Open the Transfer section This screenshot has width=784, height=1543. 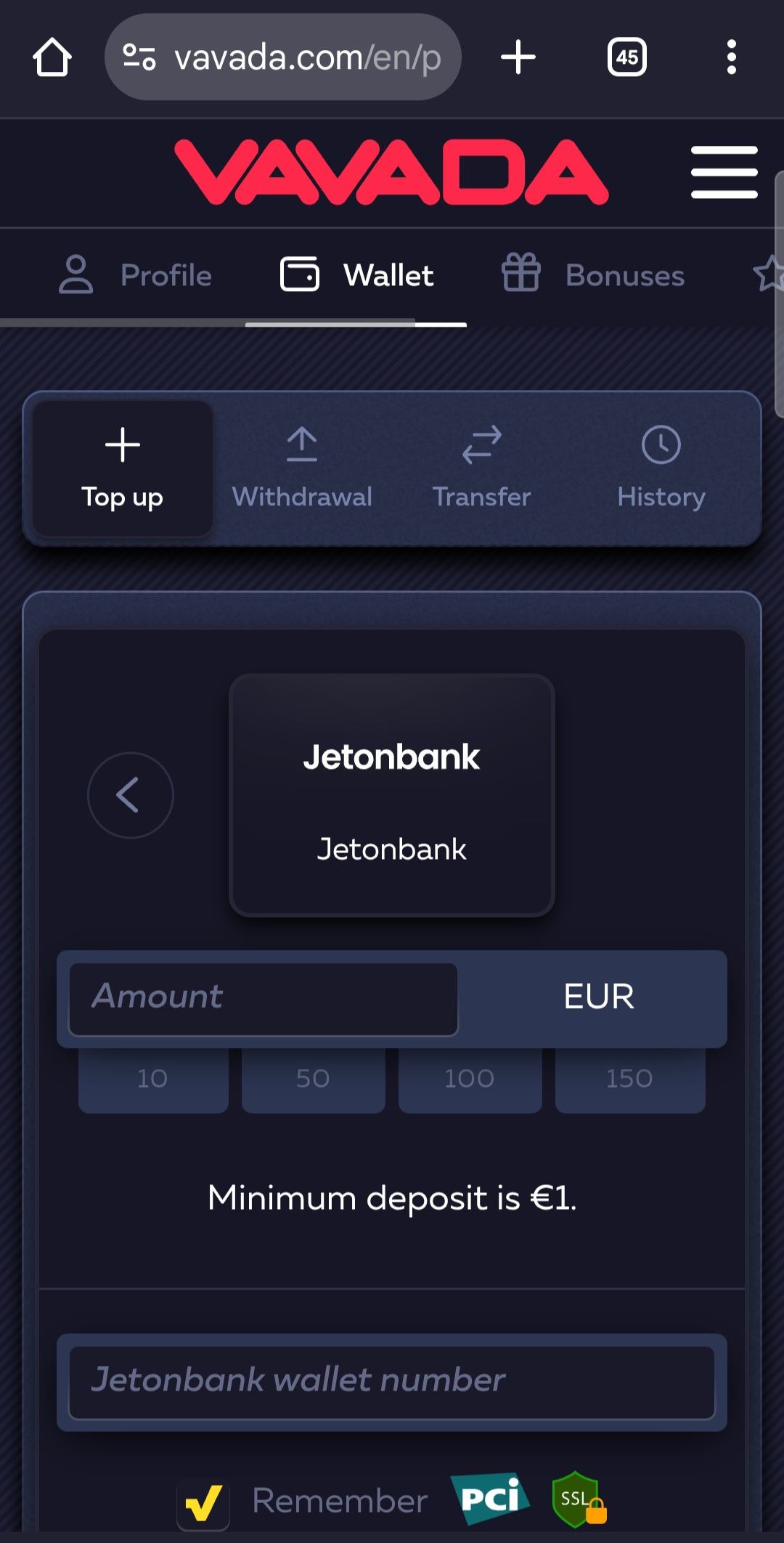pos(481,468)
